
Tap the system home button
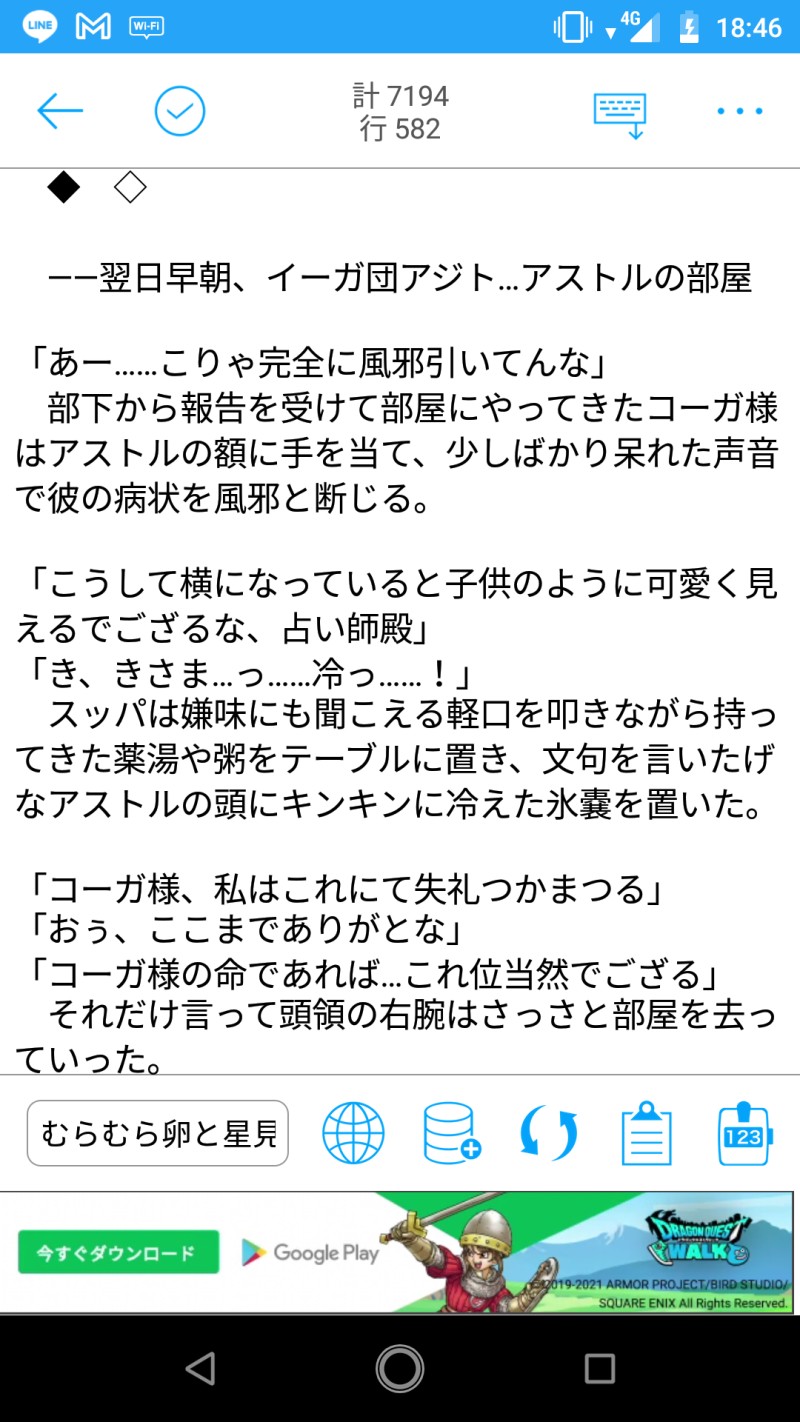coord(400,1369)
